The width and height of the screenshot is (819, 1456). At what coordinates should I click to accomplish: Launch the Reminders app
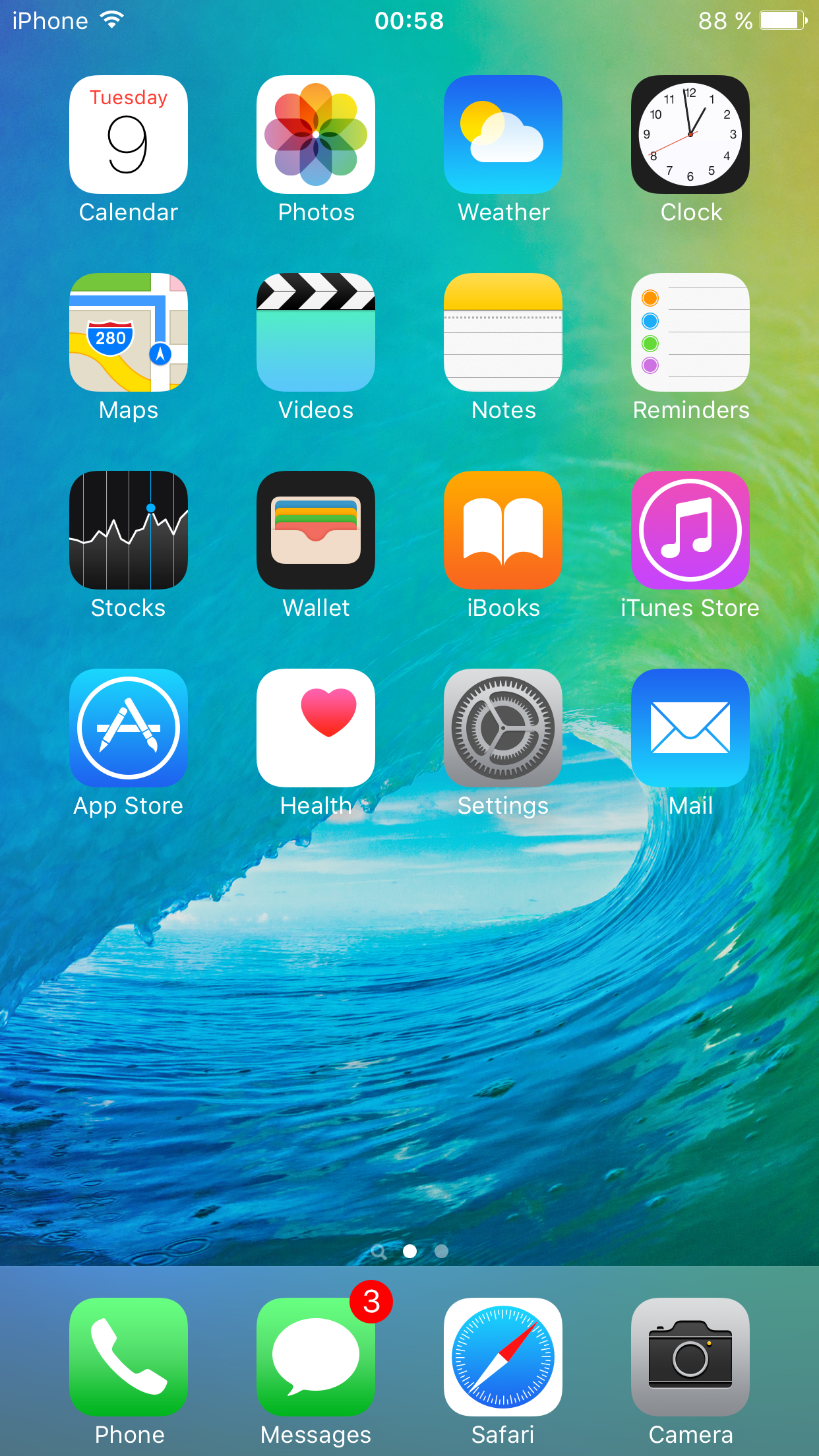690,332
